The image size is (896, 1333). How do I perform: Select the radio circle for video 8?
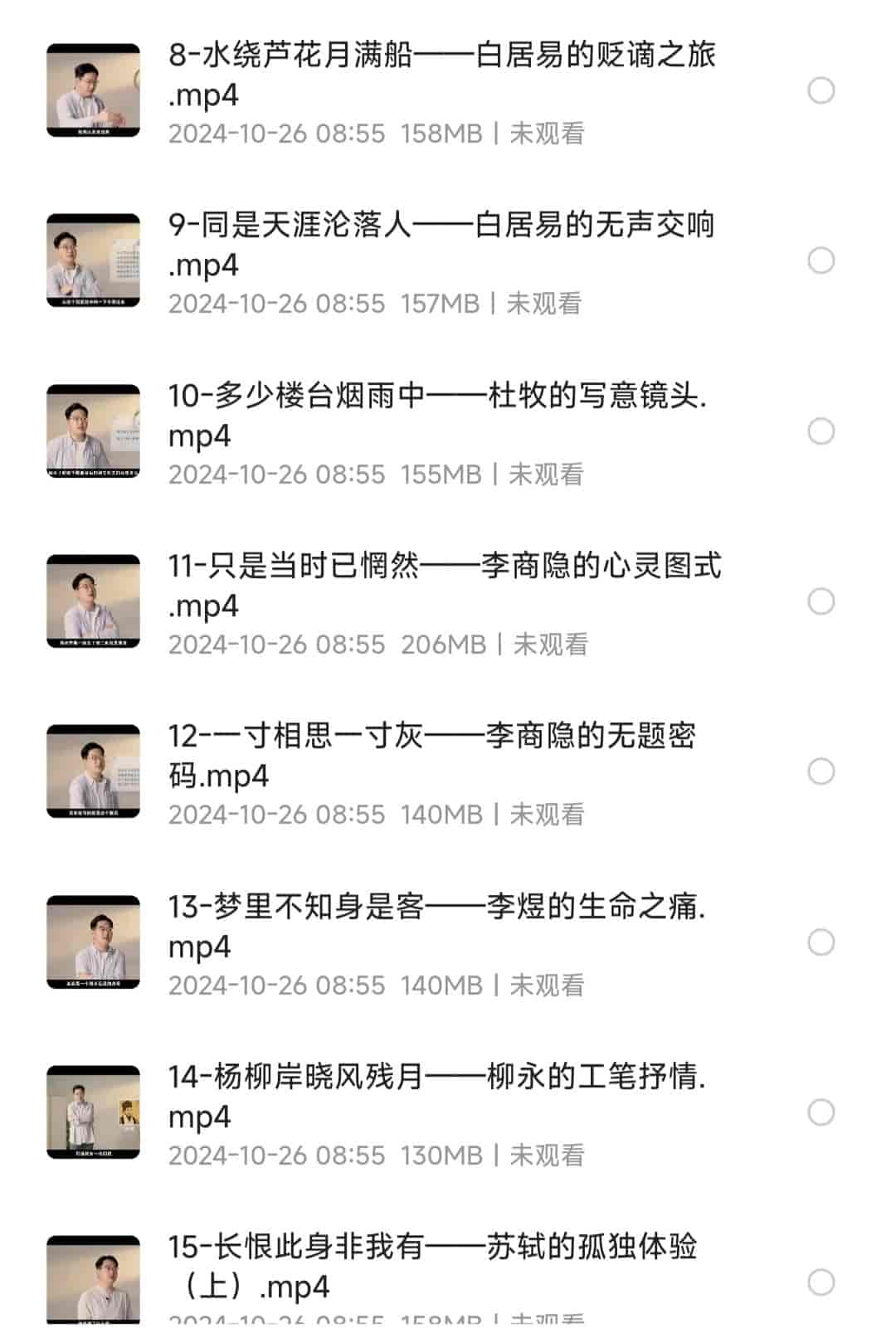point(821,90)
